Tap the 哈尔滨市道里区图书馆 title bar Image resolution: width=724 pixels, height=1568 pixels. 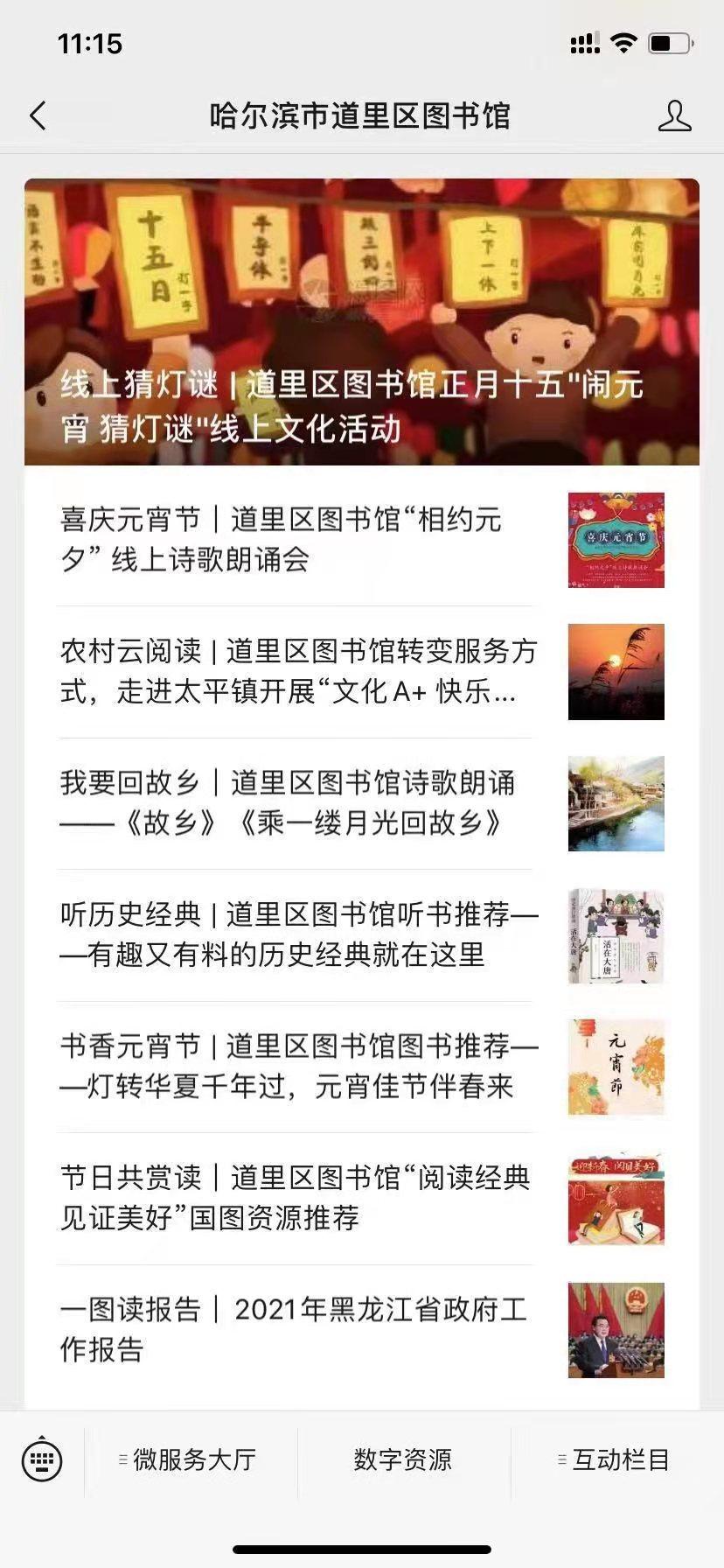coord(362,115)
